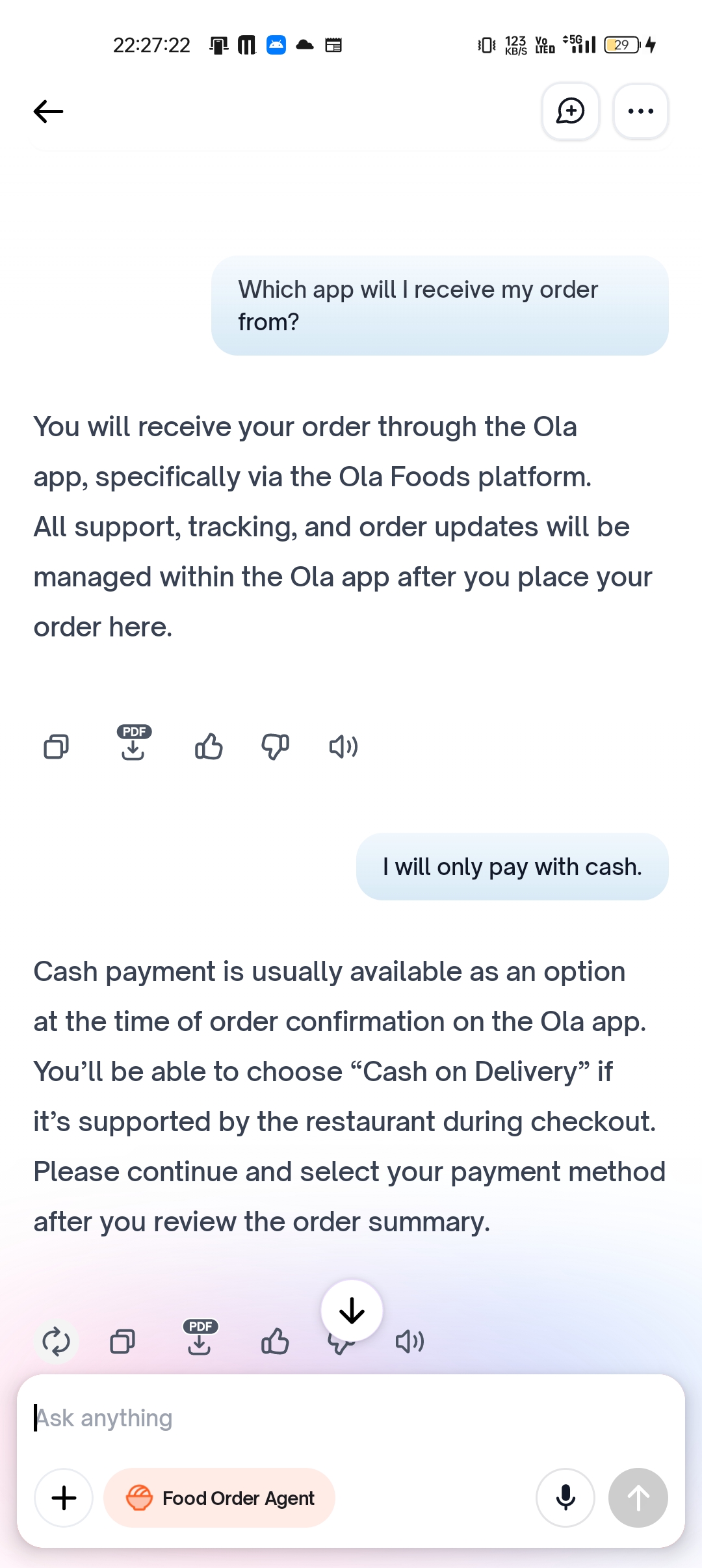Listen to the cash payment answer
This screenshot has height=1568, width=702.
click(409, 1341)
